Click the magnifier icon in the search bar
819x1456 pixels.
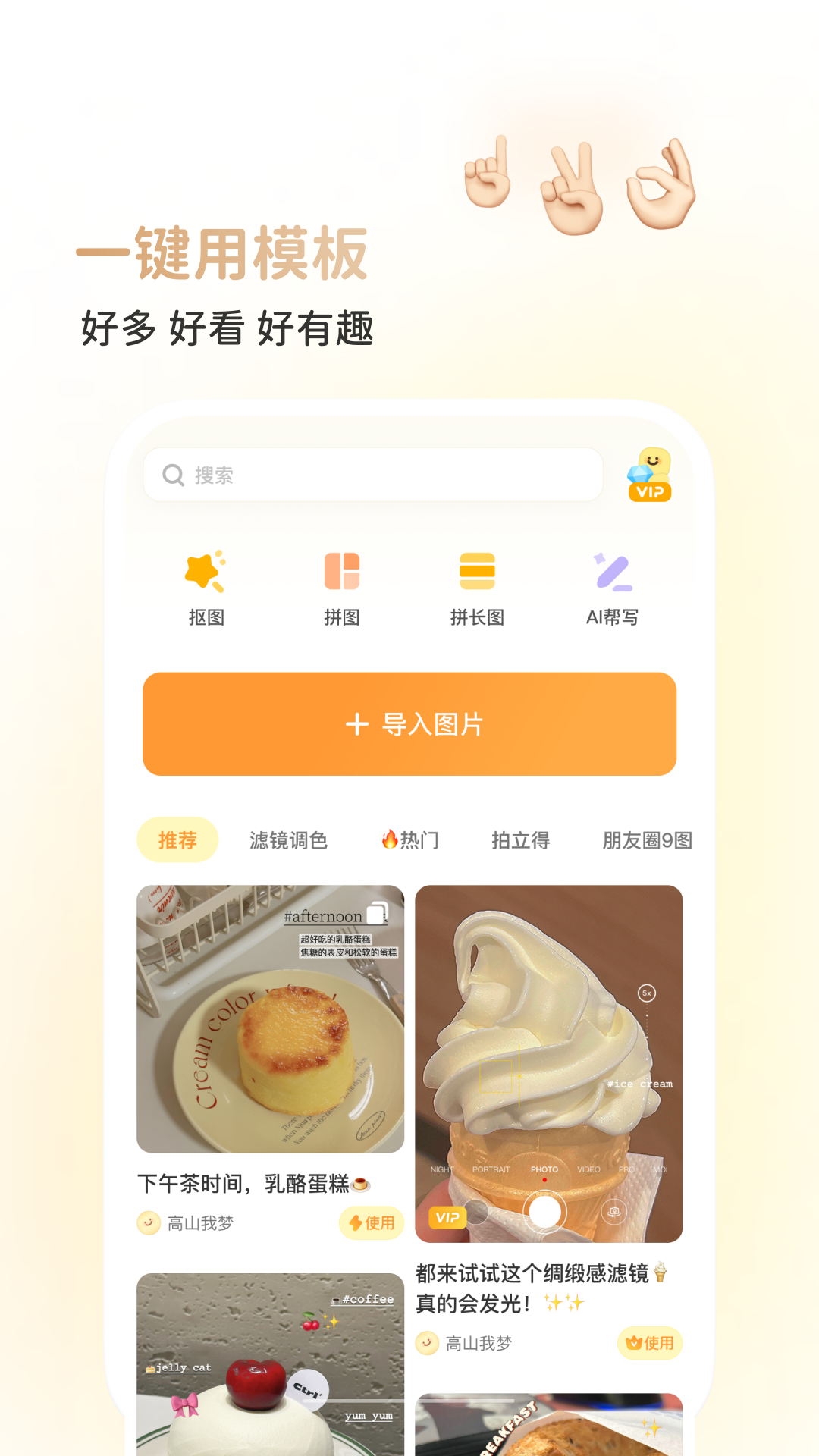coord(174,475)
